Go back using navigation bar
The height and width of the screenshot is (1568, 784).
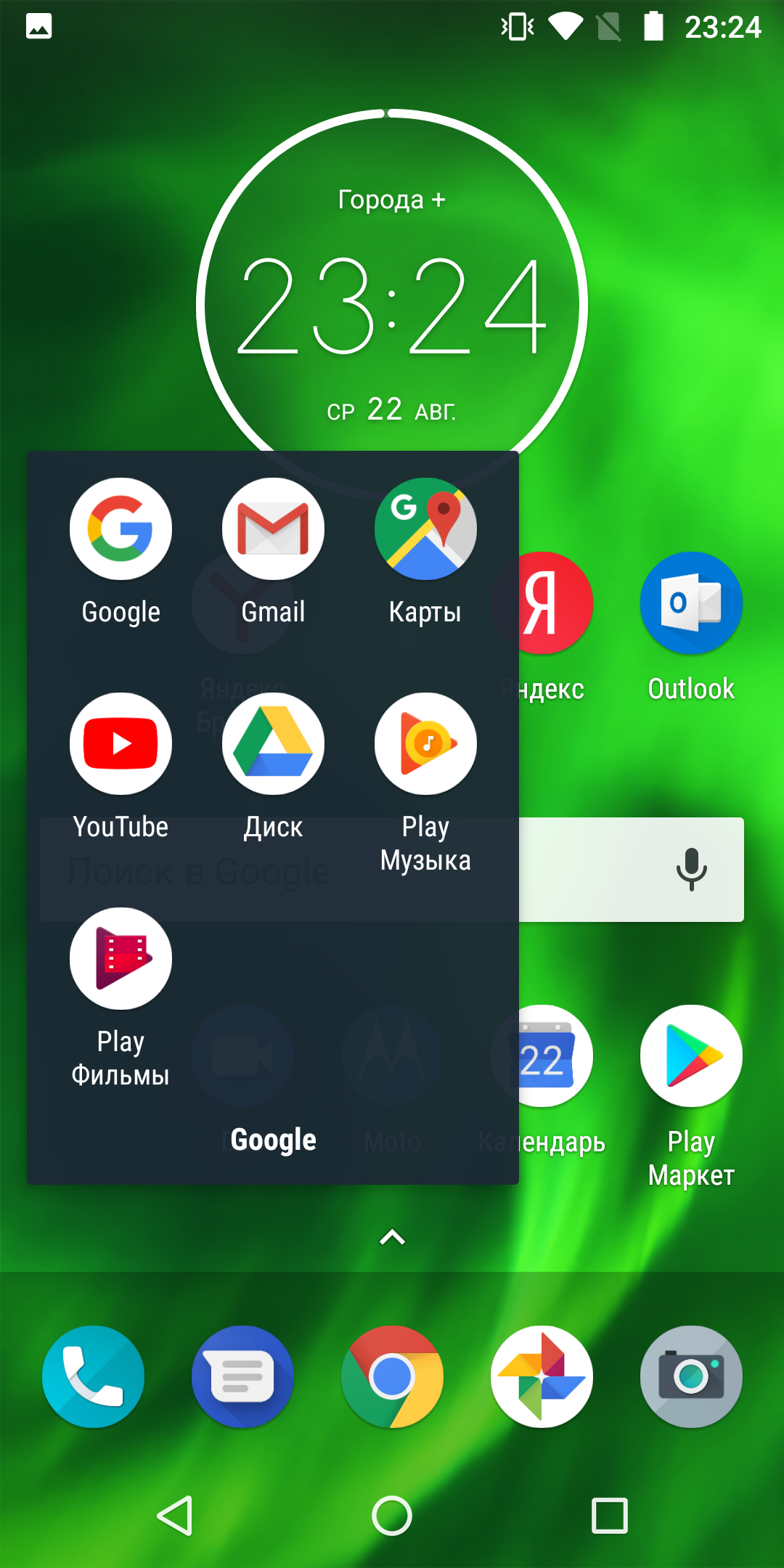coord(174,1516)
